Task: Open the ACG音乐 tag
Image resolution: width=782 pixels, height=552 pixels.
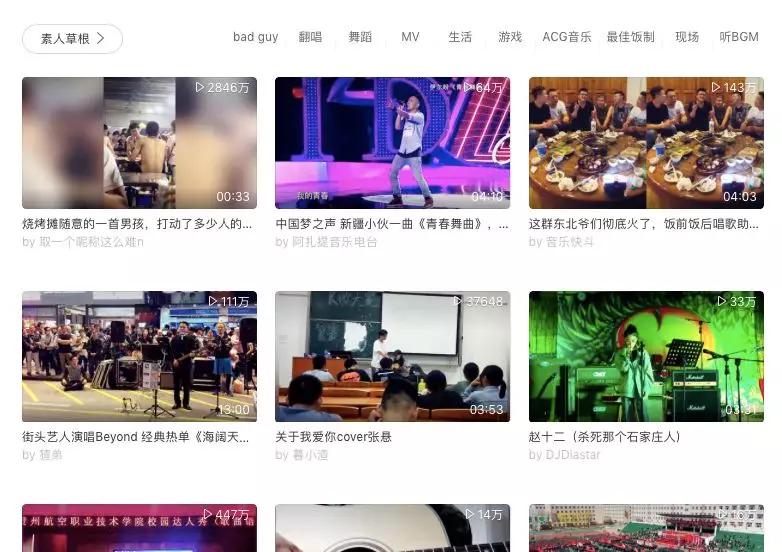Action: point(566,37)
